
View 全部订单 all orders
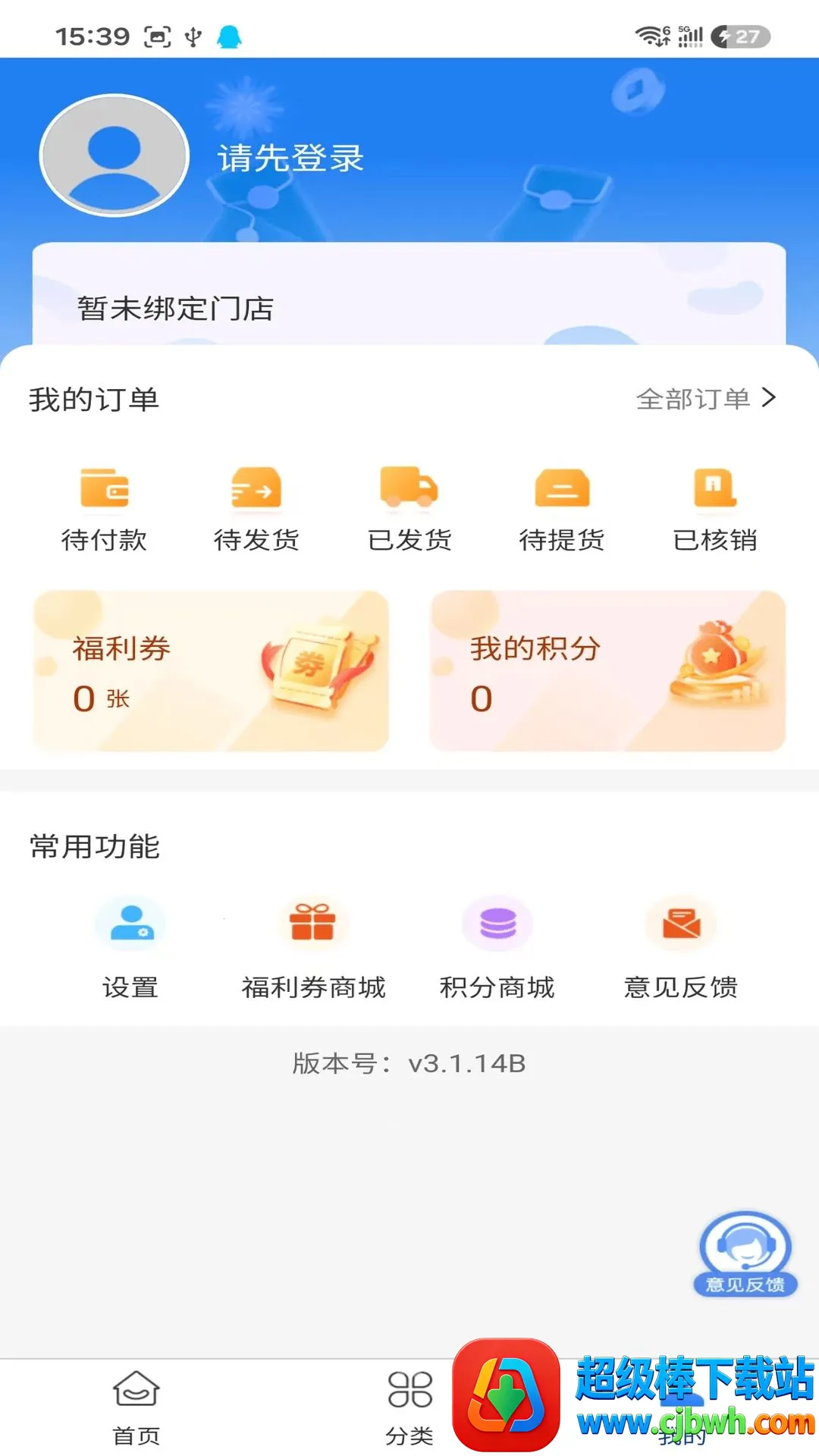point(706,398)
